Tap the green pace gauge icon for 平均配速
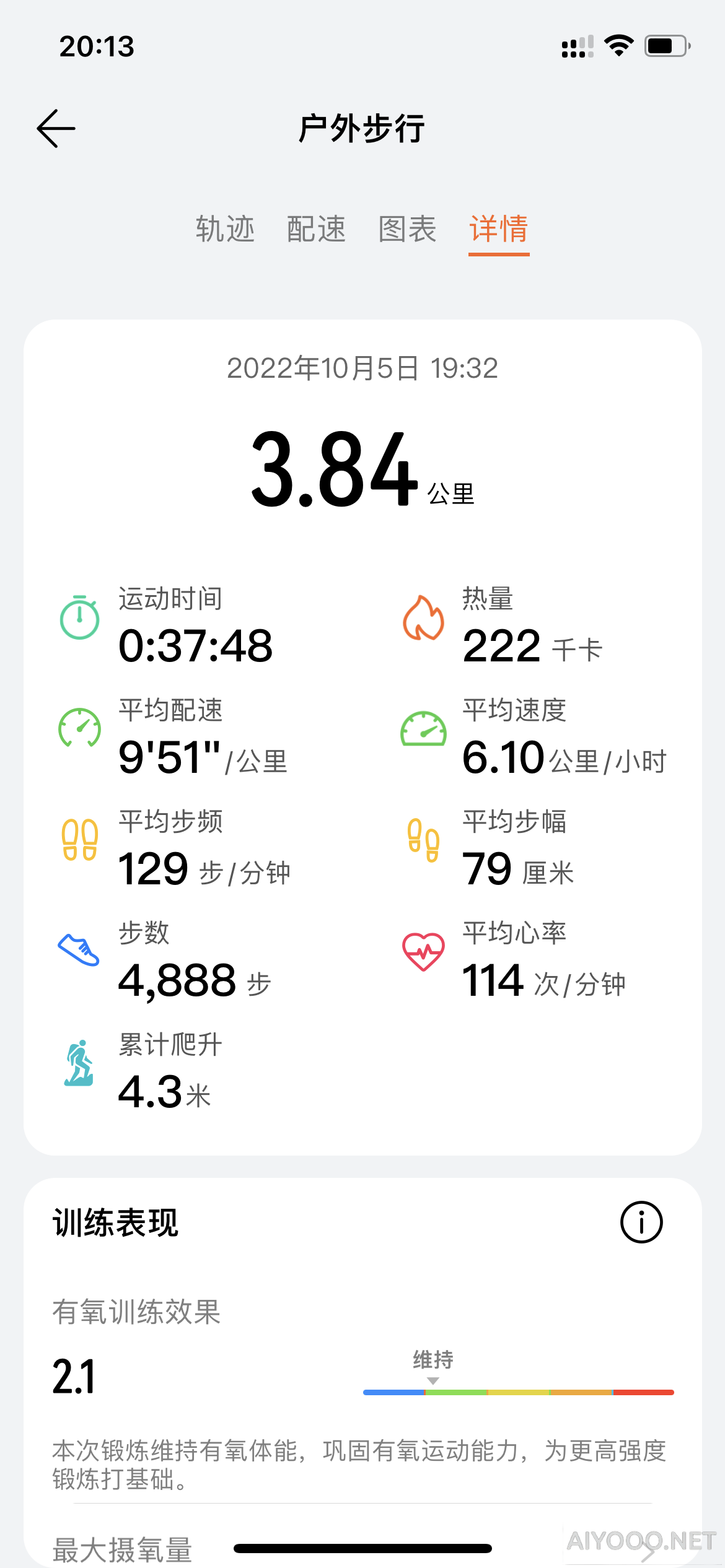Image resolution: width=725 pixels, height=1568 pixels. pyautogui.click(x=79, y=730)
